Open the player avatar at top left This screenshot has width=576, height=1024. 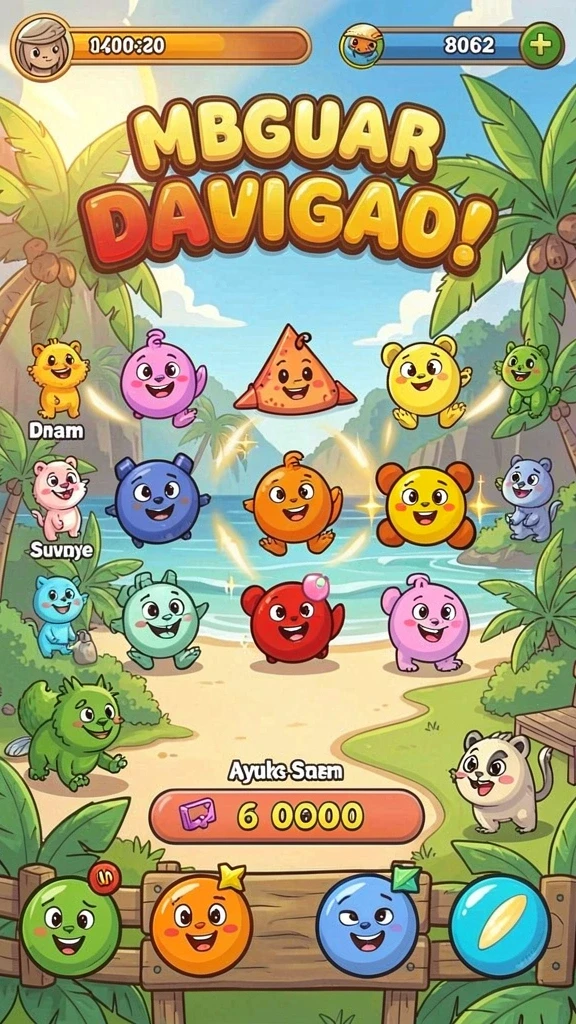[x=41, y=46]
